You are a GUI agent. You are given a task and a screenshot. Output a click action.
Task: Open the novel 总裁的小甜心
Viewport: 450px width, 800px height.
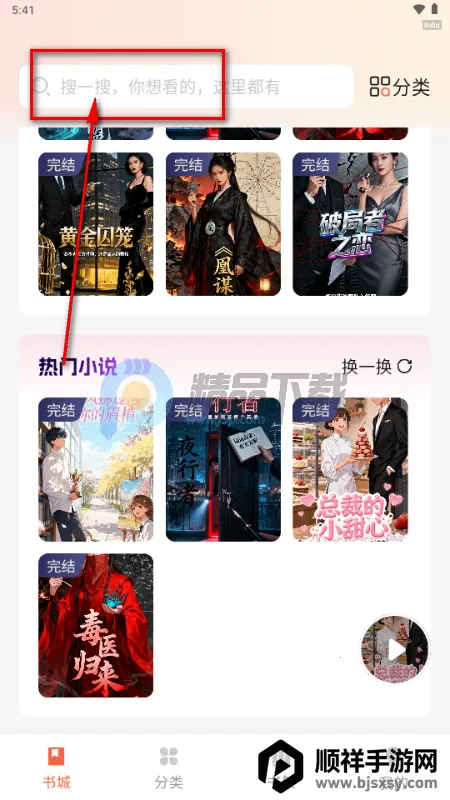point(351,469)
